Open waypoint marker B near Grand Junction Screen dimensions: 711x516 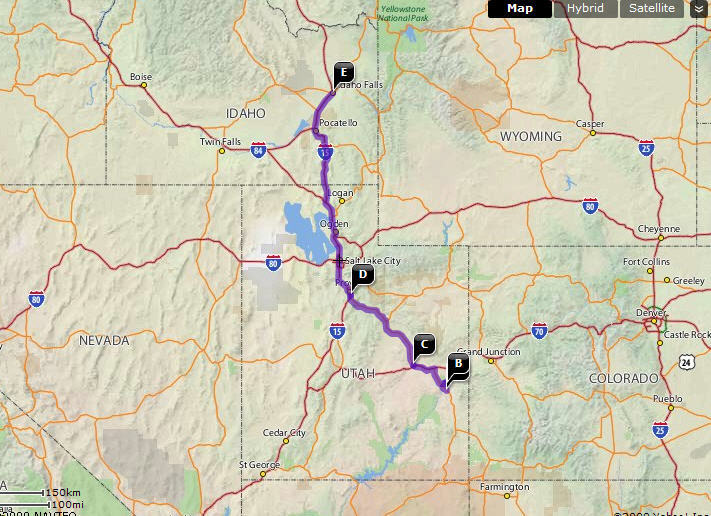(x=459, y=365)
